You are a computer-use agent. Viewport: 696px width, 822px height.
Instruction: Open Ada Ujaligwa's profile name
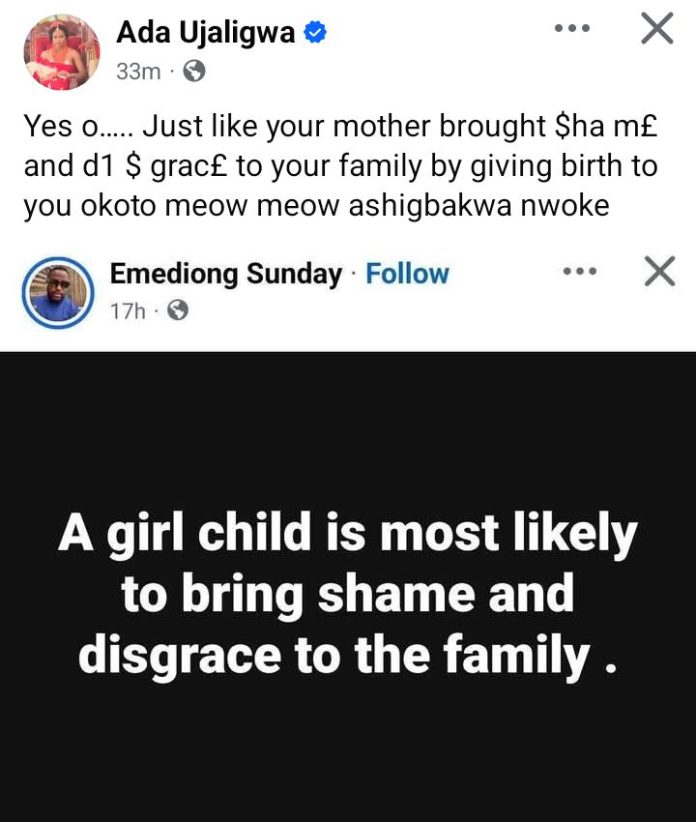205,33
